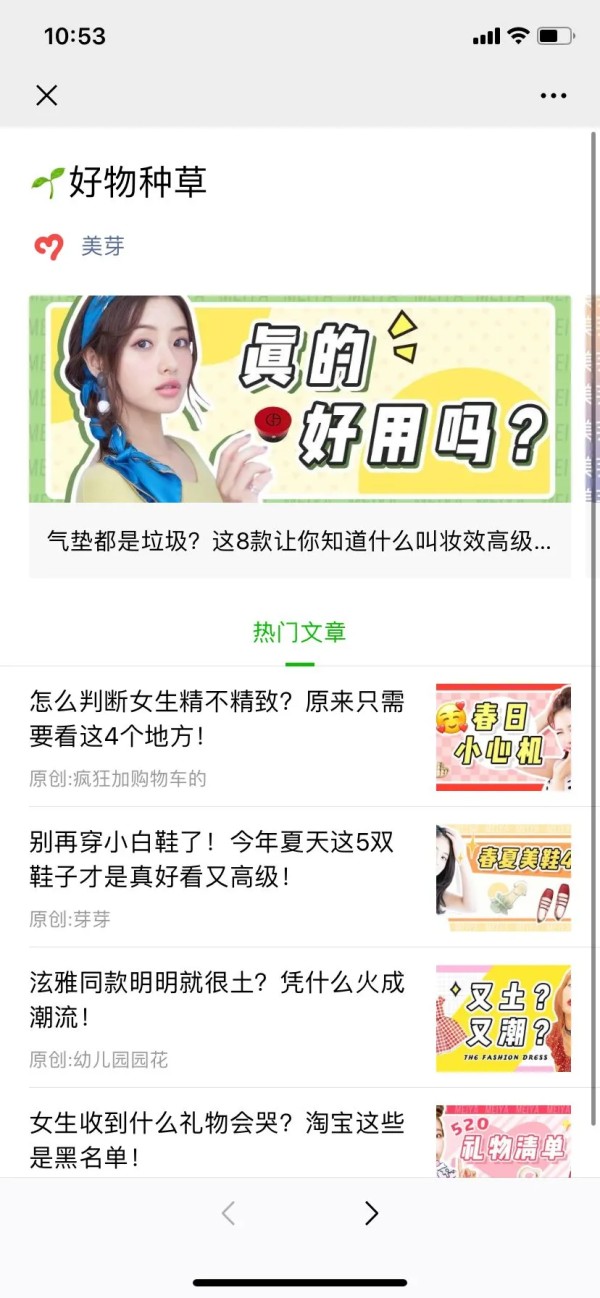Open article 泫雅同款明明就很土

pos(217,1000)
